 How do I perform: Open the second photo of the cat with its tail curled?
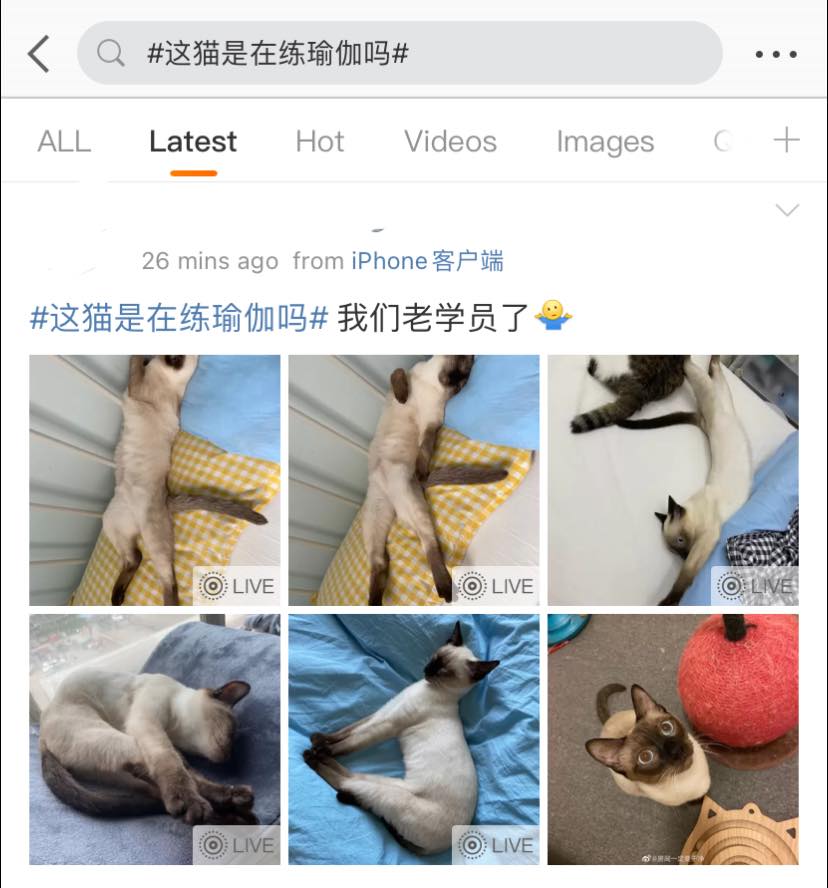click(414, 480)
